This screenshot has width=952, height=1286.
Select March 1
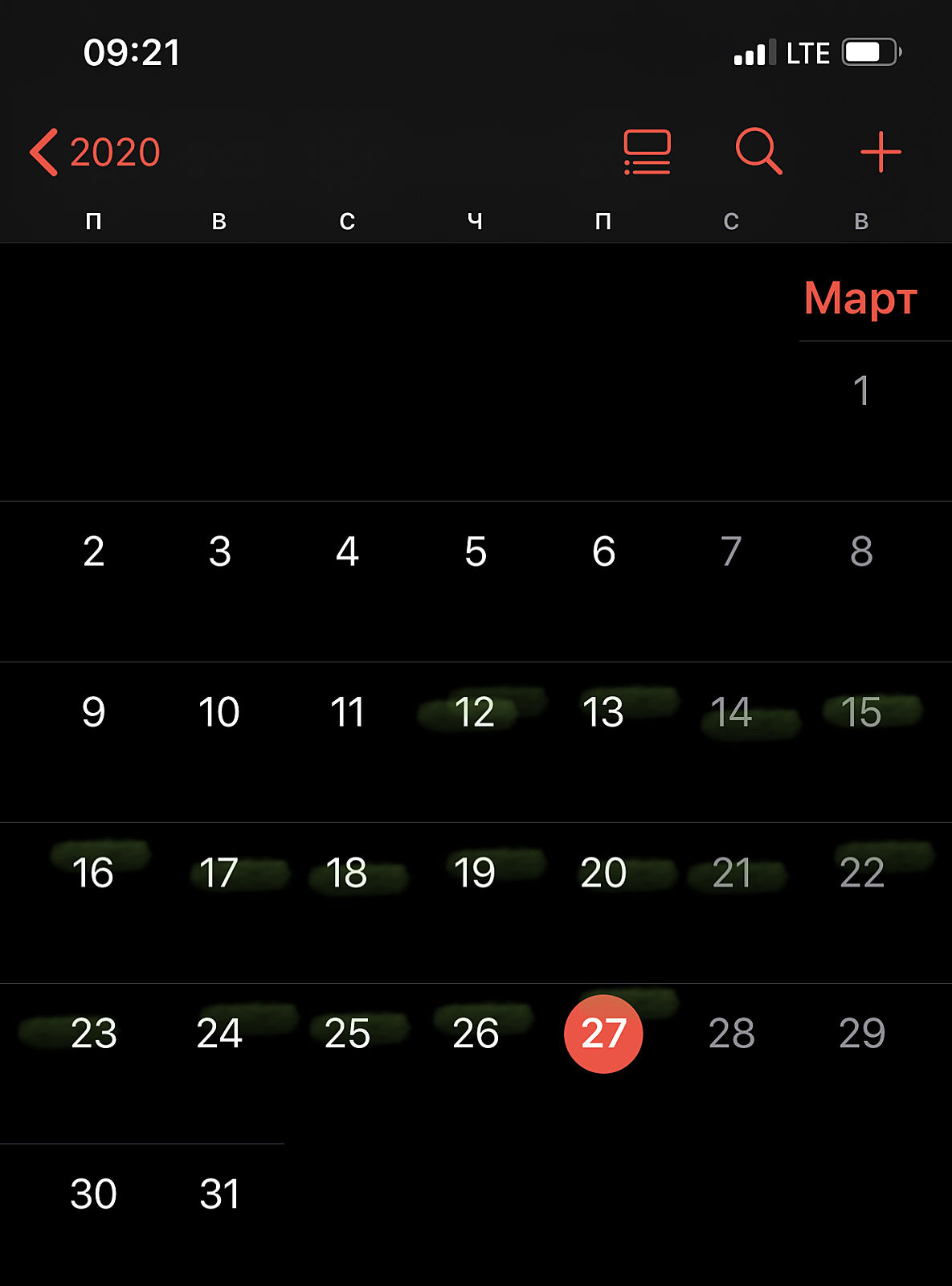[861, 391]
